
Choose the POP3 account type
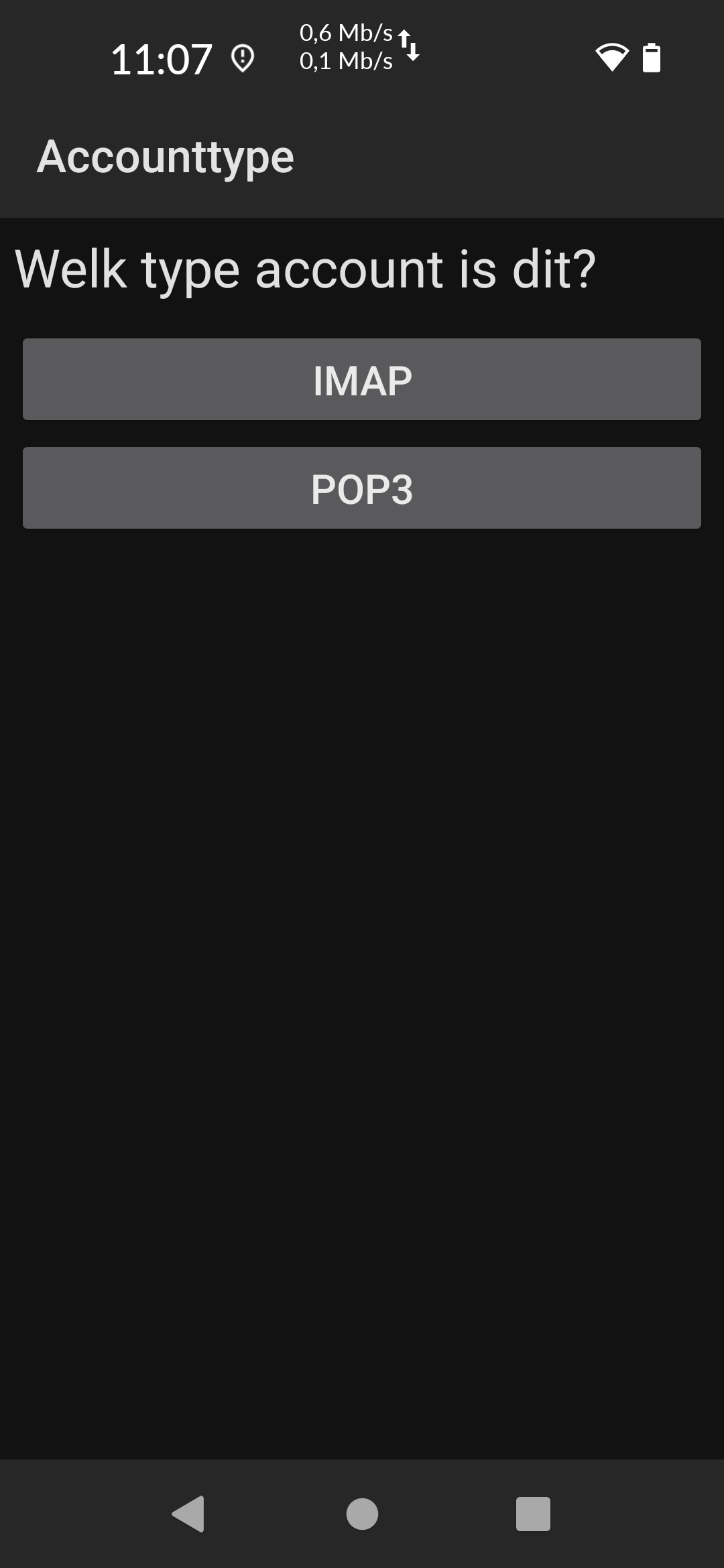pos(362,488)
